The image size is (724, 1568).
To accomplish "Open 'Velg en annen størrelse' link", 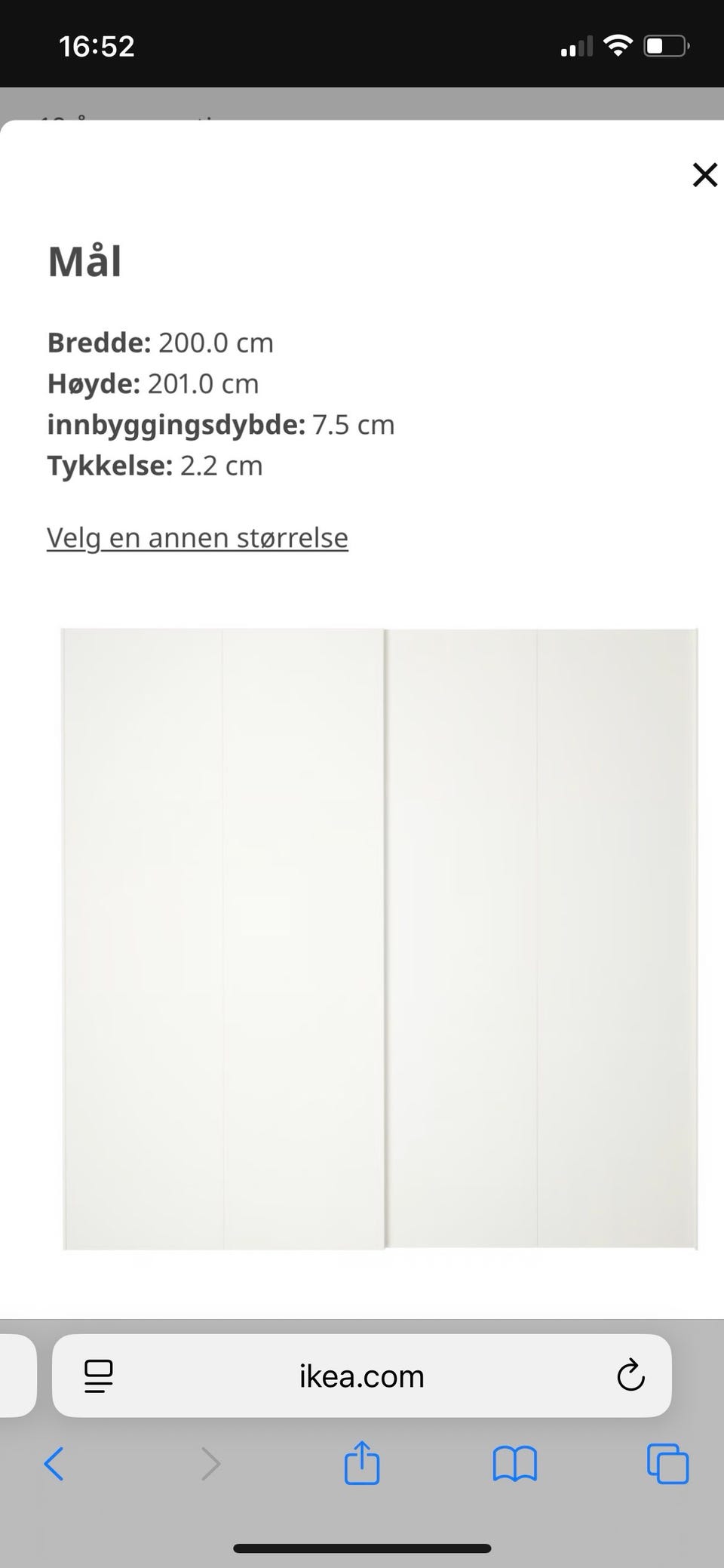I will click(197, 537).
